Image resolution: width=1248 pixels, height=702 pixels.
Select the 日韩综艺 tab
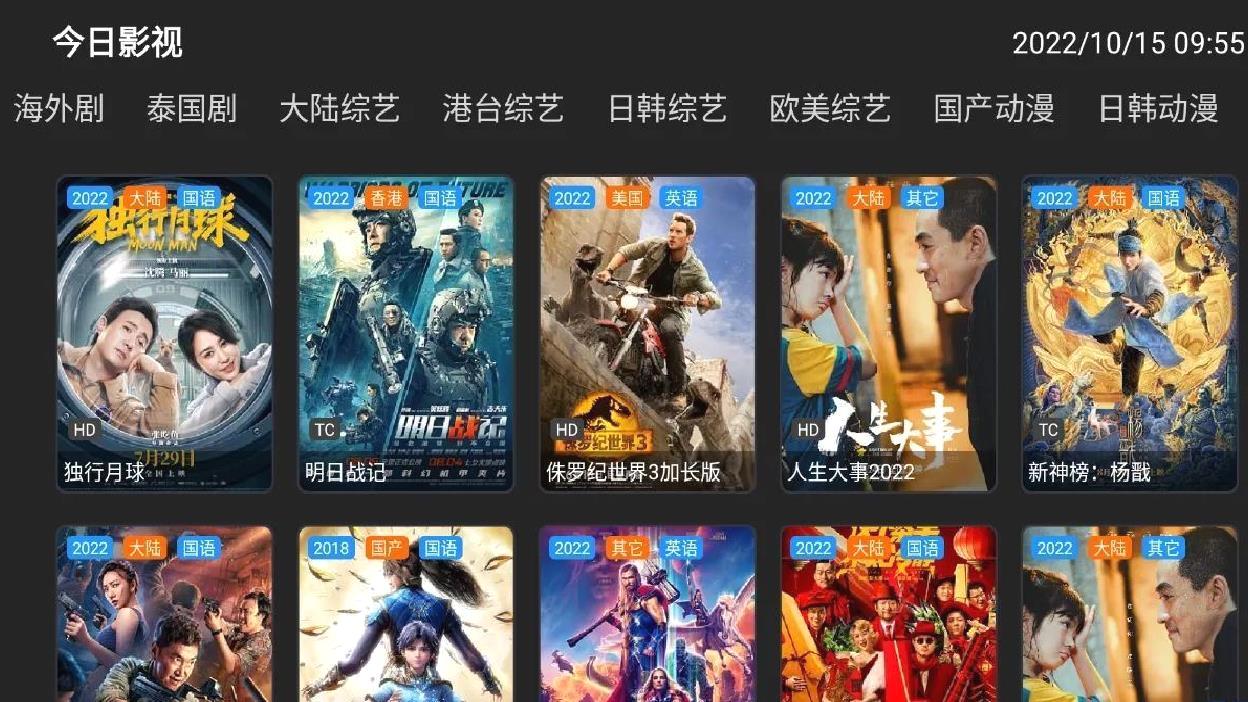click(667, 108)
